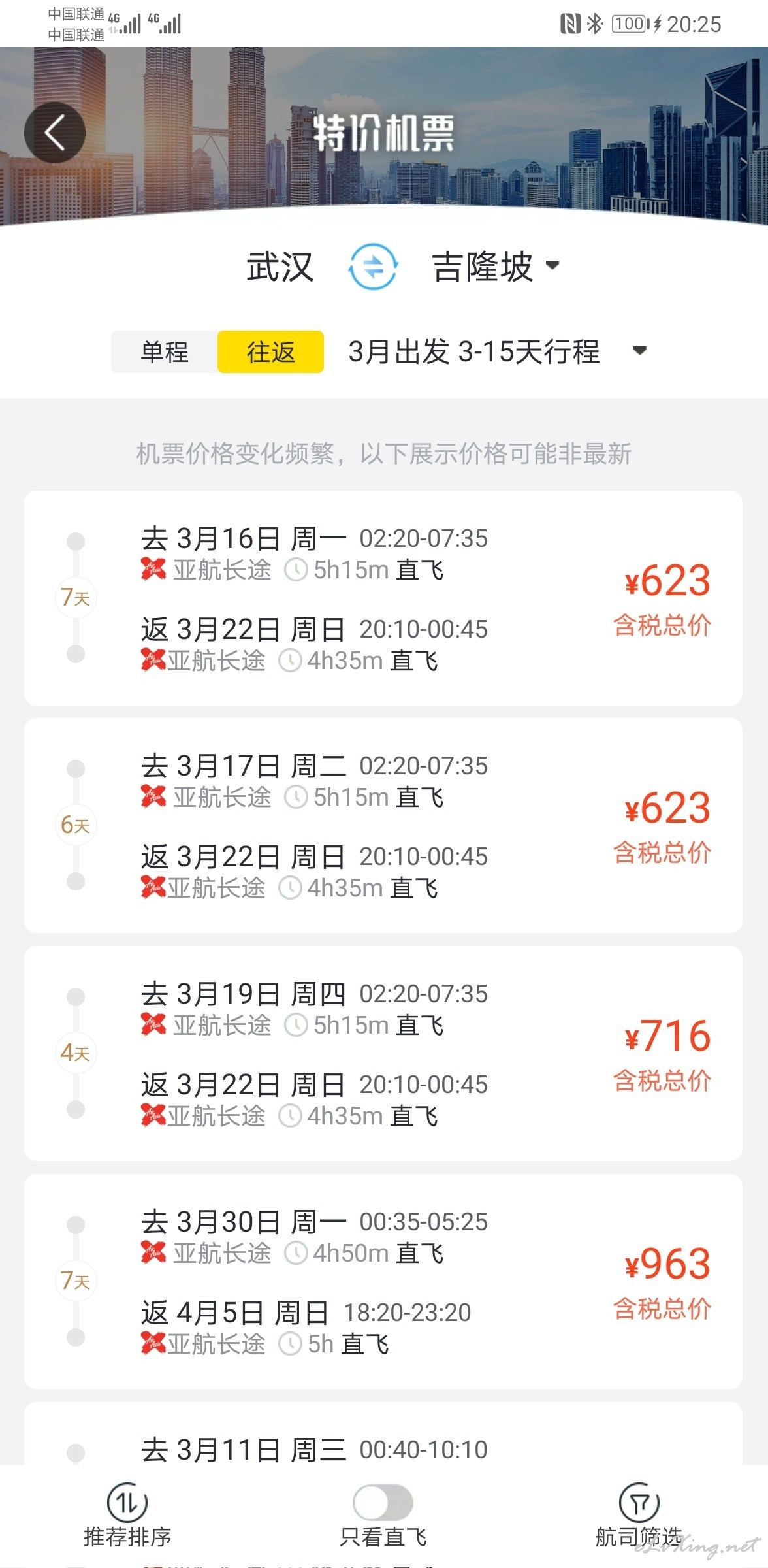Screen dimensions: 768x1568
Task: Open the 吉隆坡 destination dropdown
Action: coord(496,267)
